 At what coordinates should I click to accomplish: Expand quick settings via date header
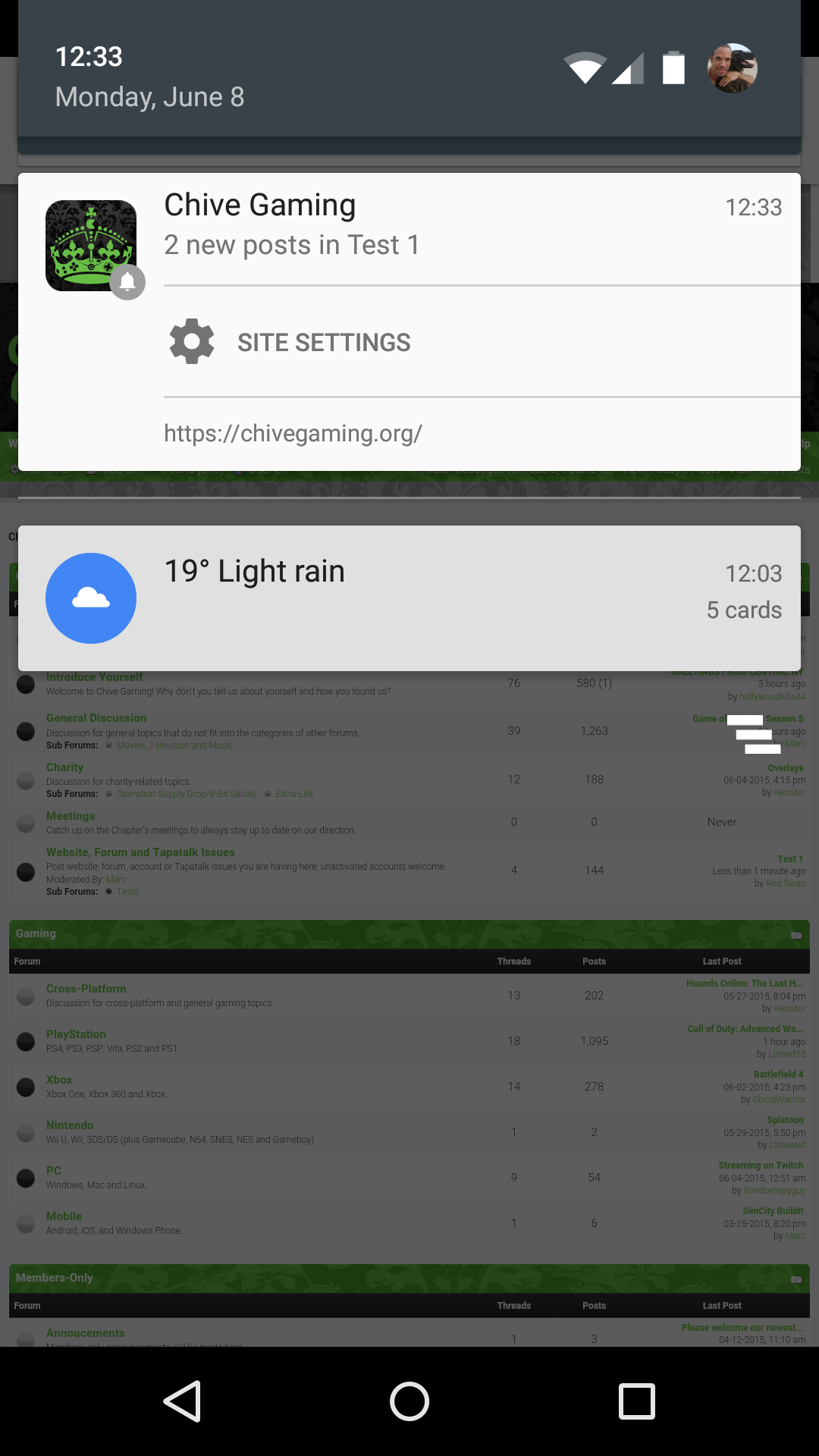[150, 96]
